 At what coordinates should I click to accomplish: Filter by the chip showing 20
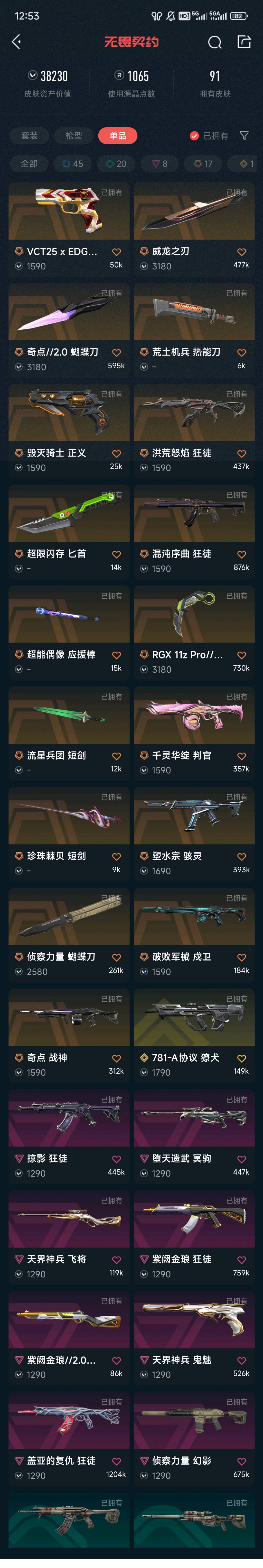116,164
